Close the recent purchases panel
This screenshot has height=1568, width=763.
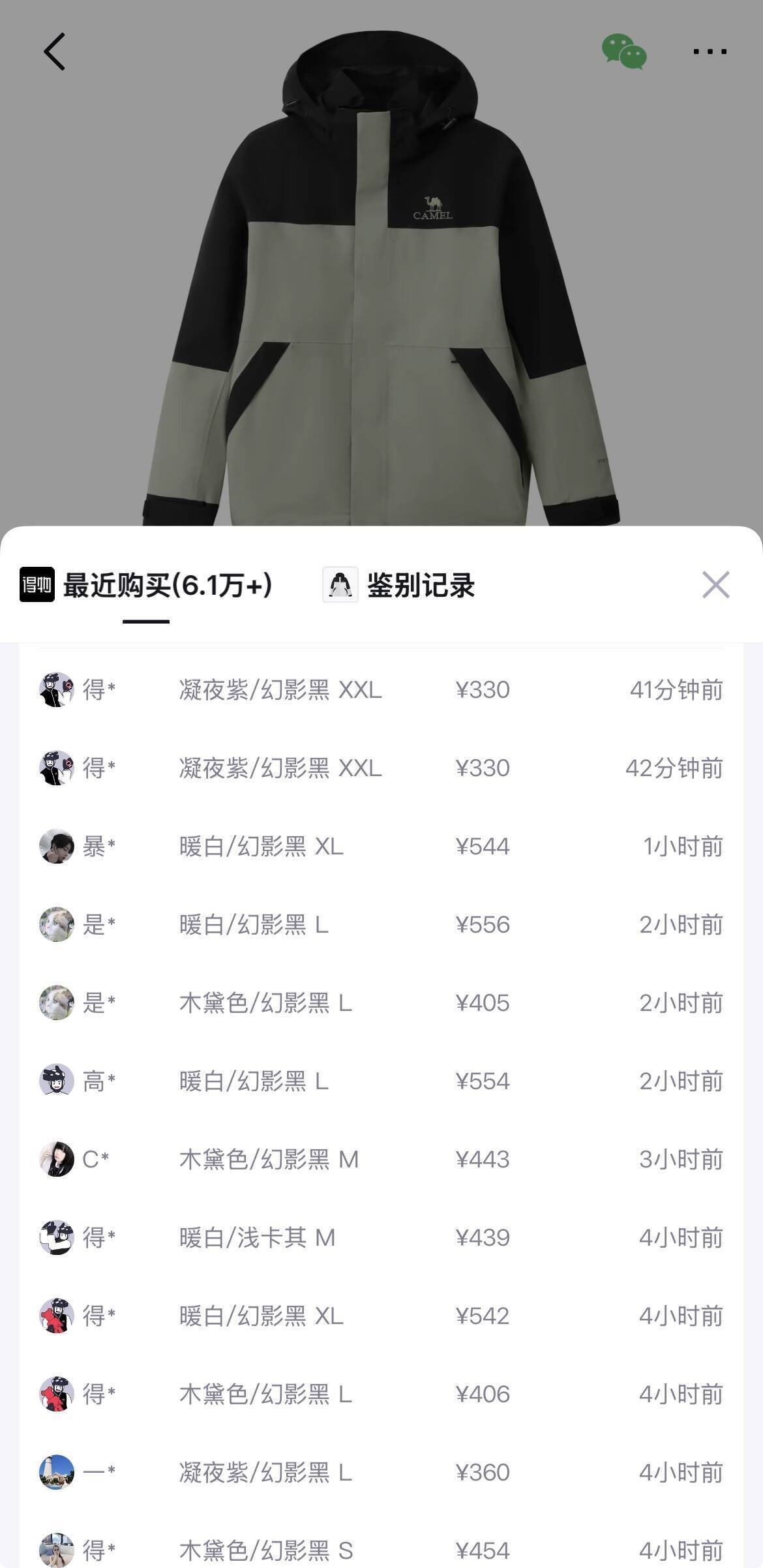click(715, 585)
